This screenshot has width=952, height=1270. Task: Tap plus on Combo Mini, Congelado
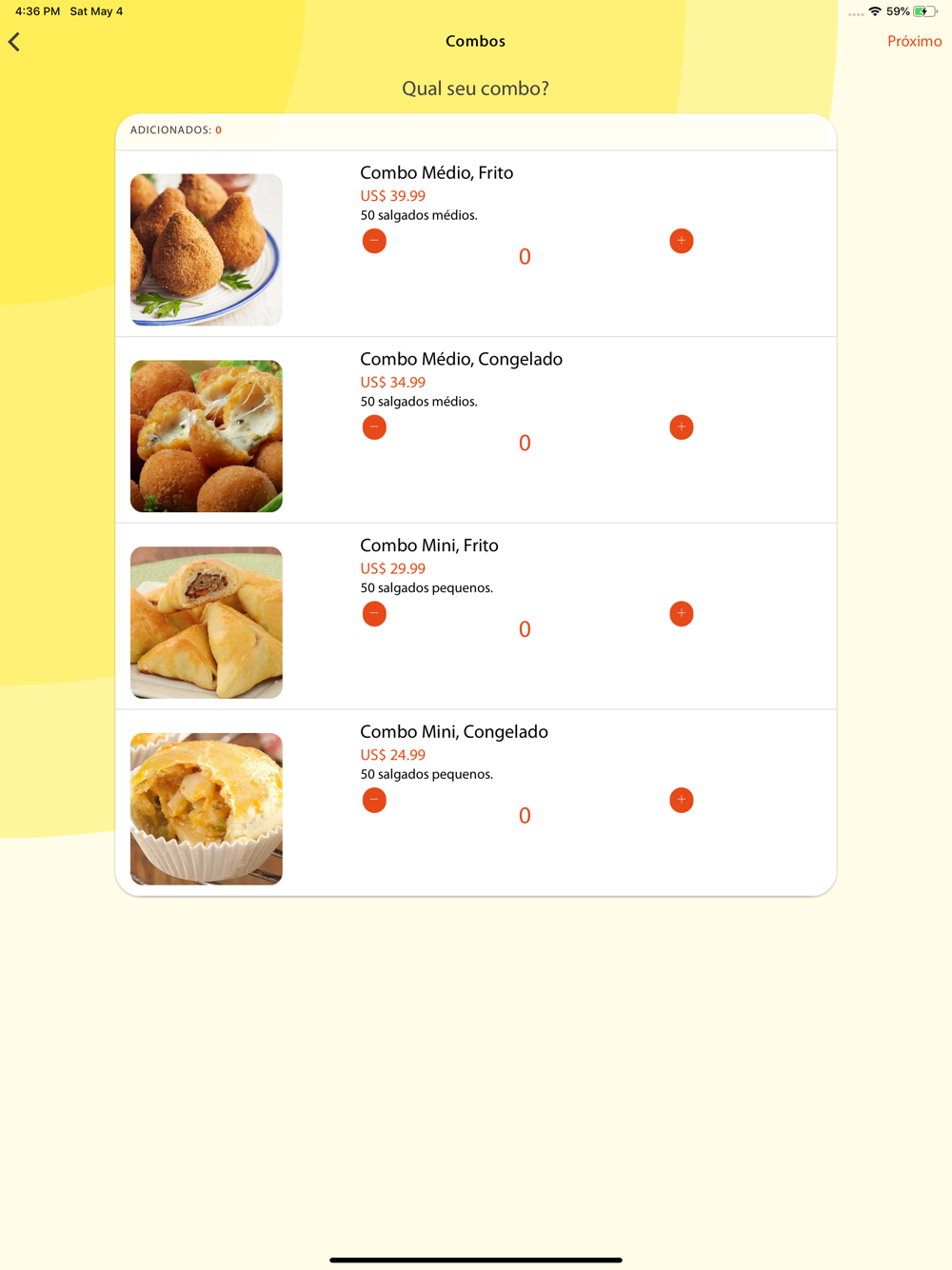681,801
